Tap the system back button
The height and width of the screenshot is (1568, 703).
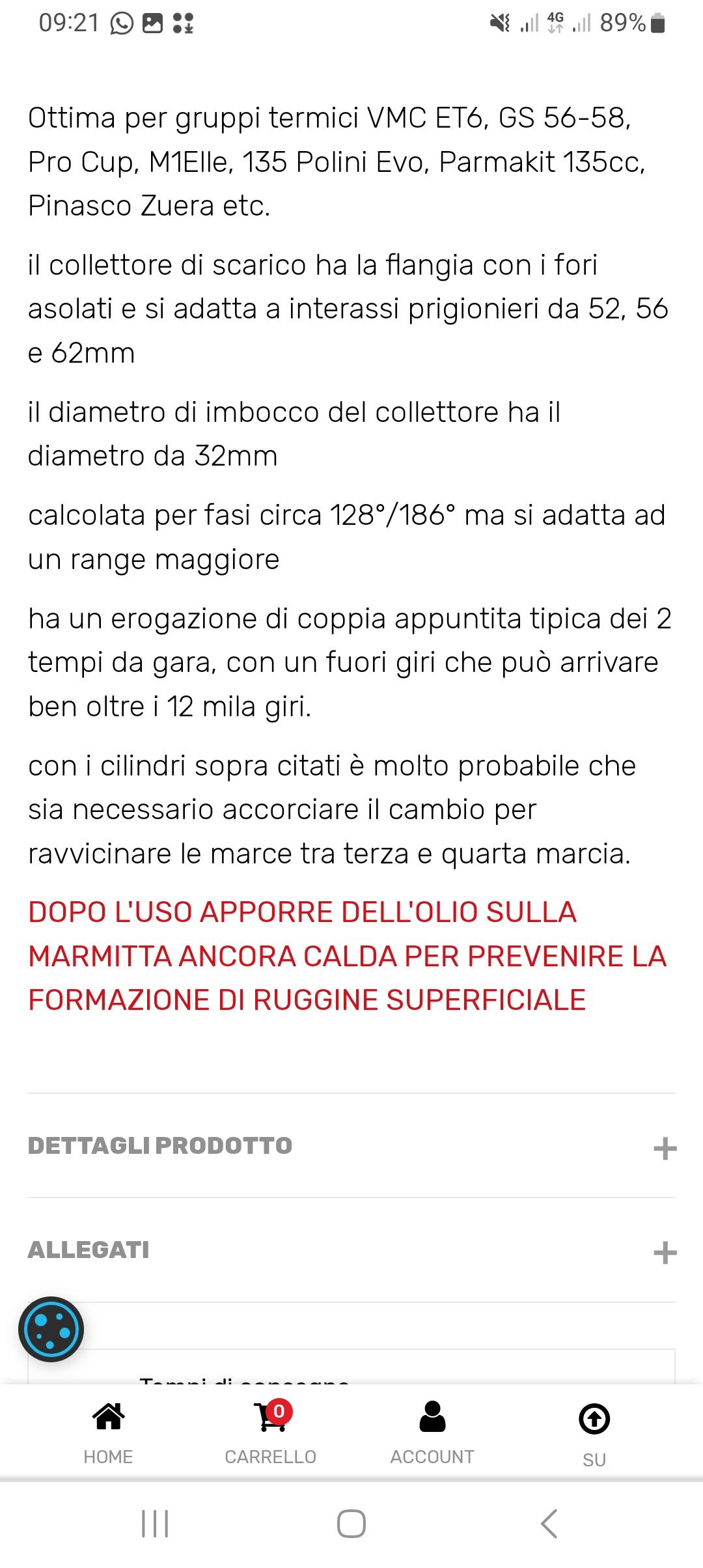[x=549, y=1524]
